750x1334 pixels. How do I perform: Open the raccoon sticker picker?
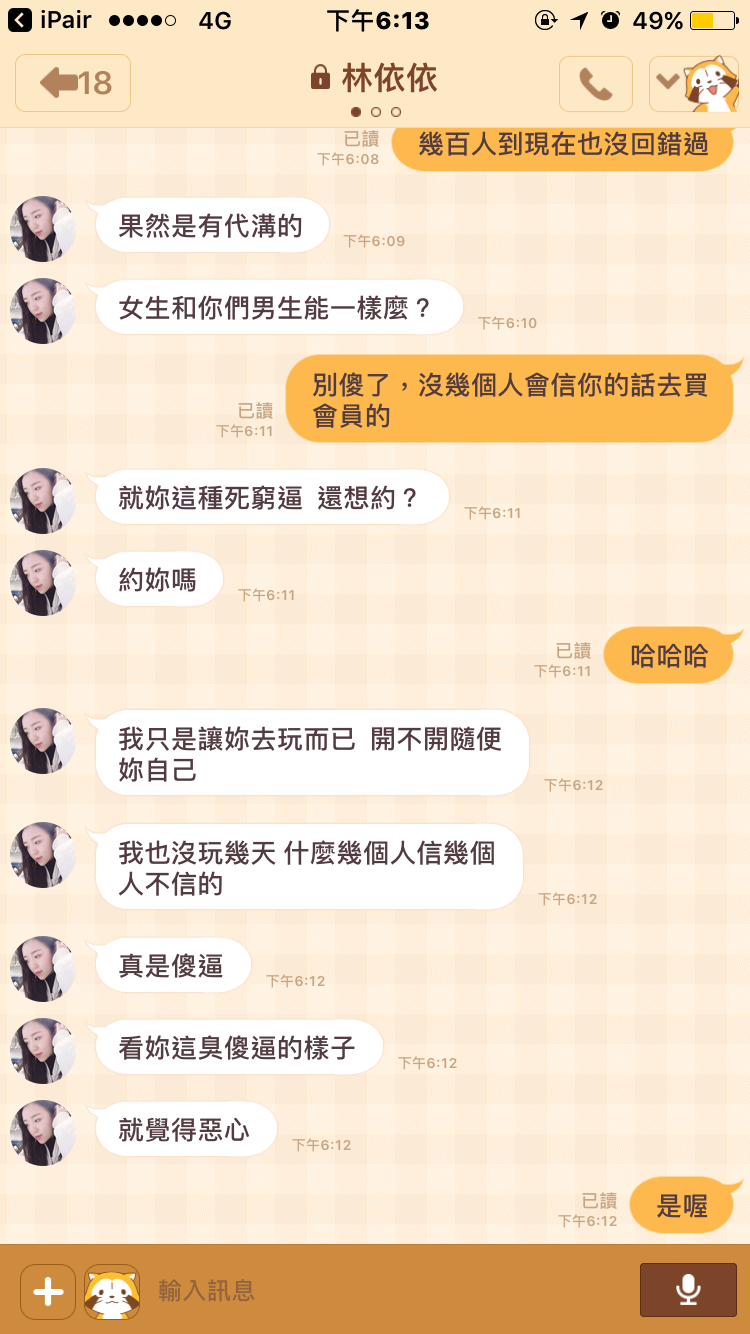[112, 1291]
